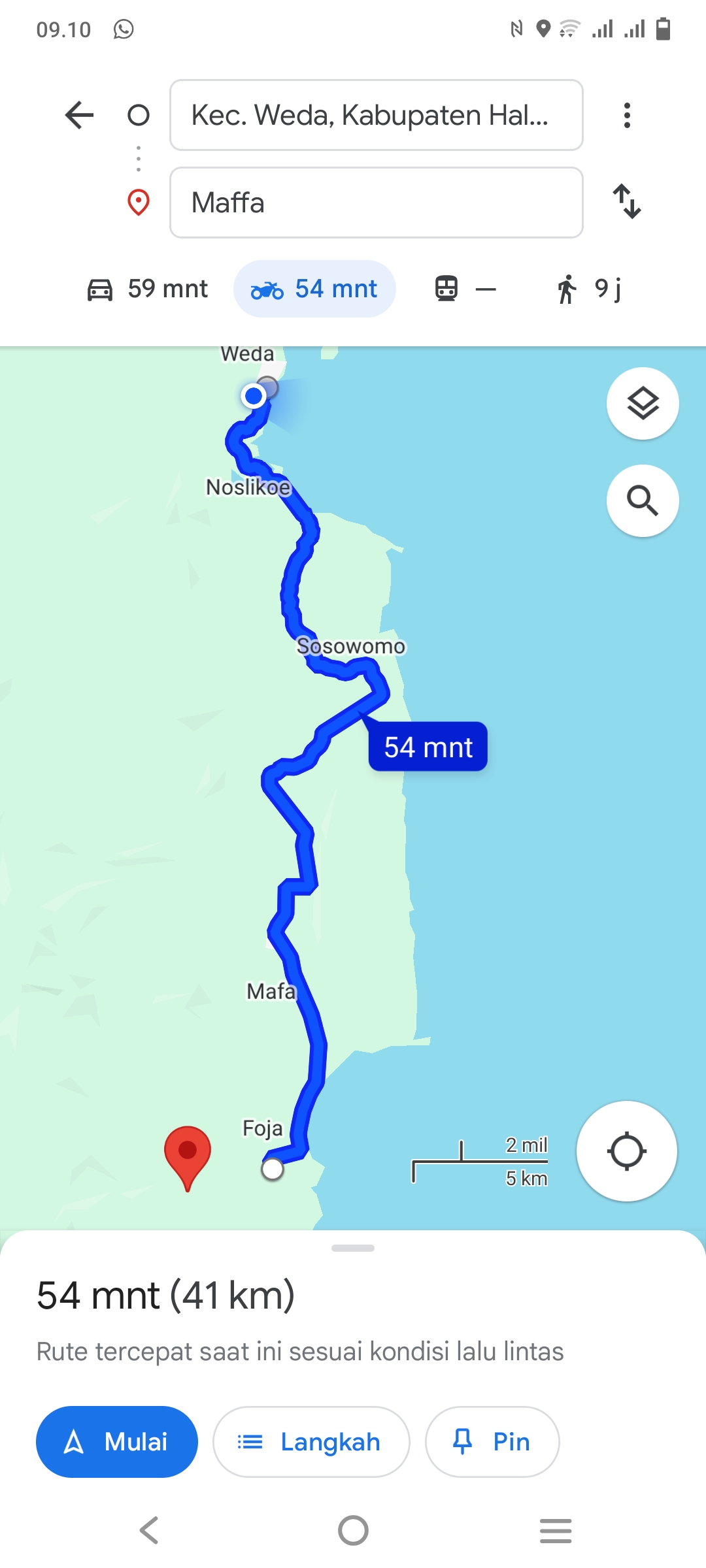Choose the walking tab, 9 j
The height and width of the screenshot is (1568, 706).
[588, 289]
